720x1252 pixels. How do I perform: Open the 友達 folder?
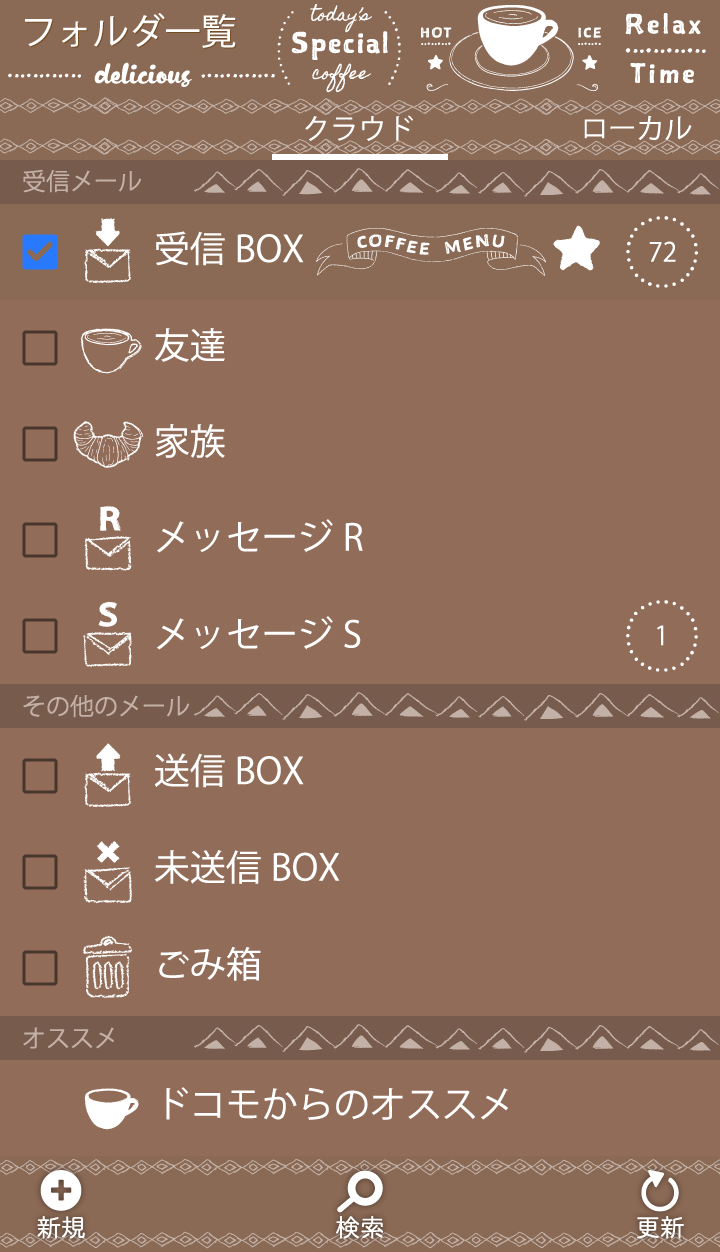click(190, 347)
